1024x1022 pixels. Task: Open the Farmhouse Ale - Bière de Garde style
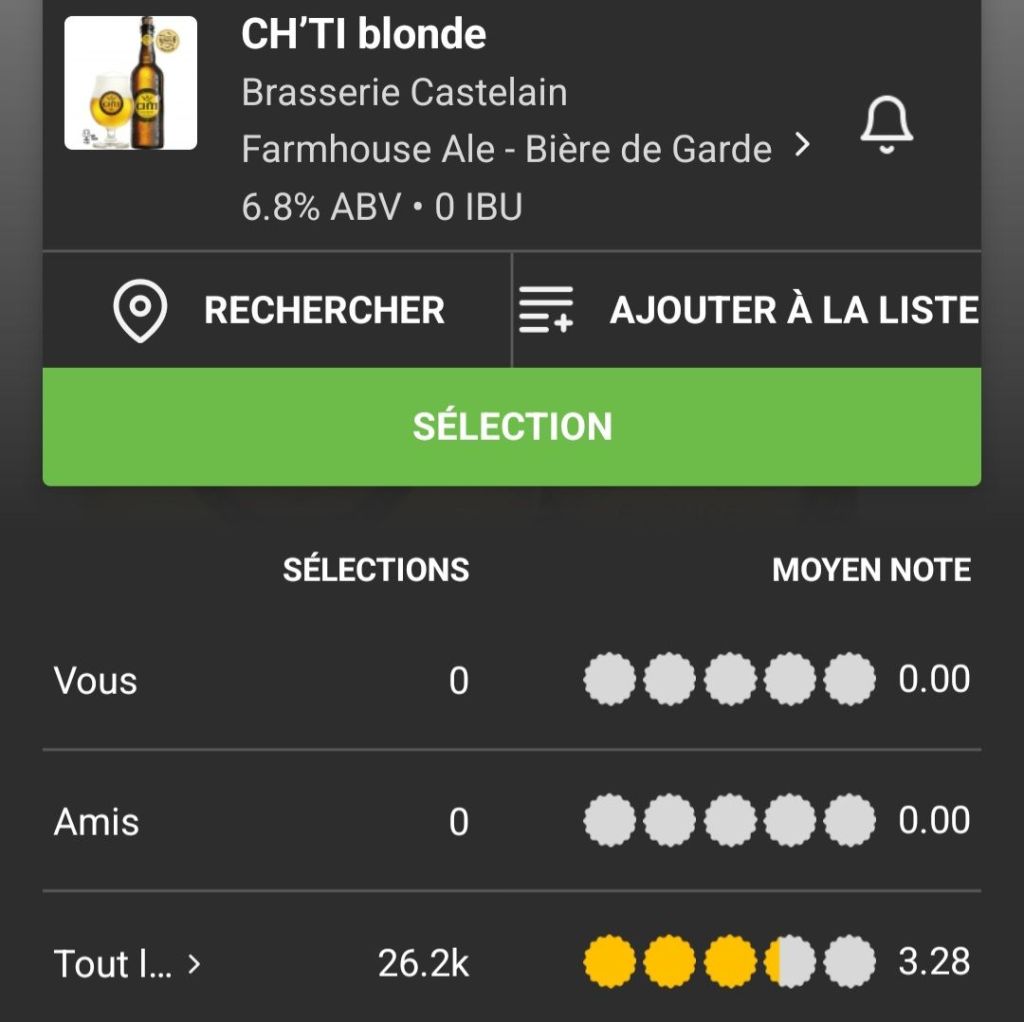coord(525,150)
